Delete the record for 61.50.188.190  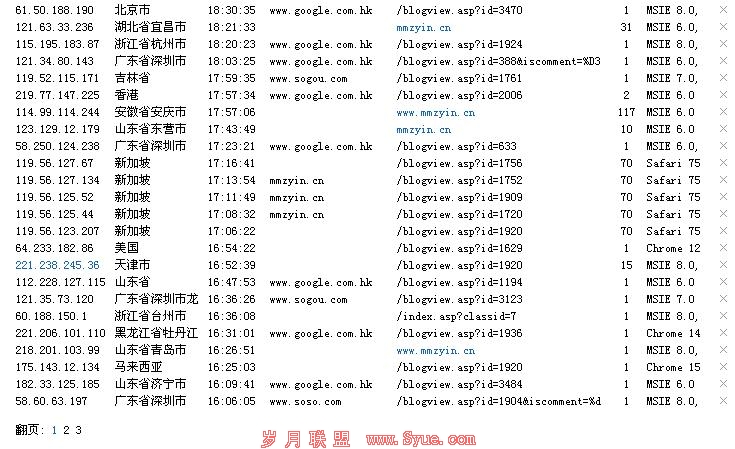[x=723, y=10]
